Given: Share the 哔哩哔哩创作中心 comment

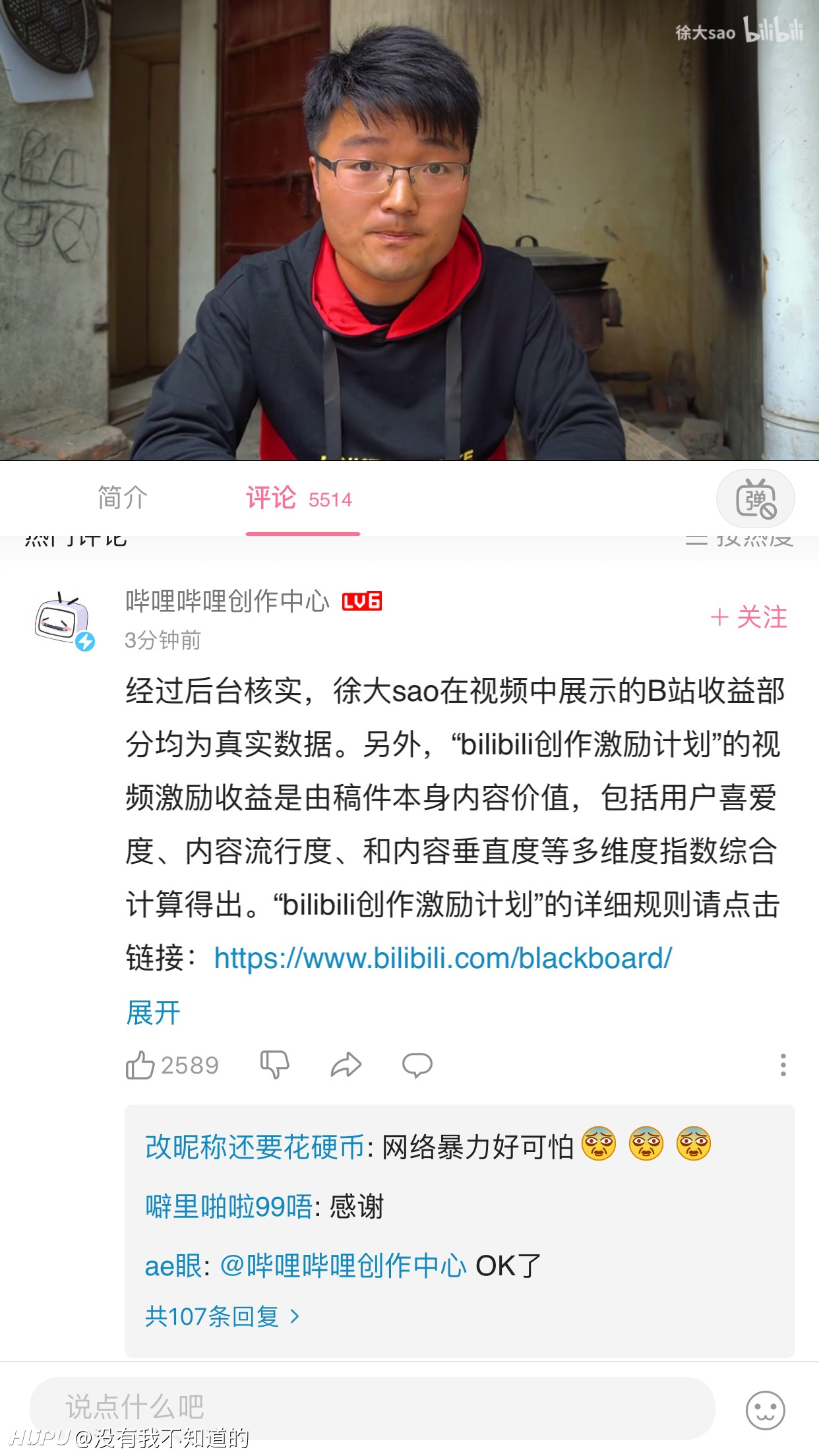Looking at the screenshot, I should [346, 1065].
